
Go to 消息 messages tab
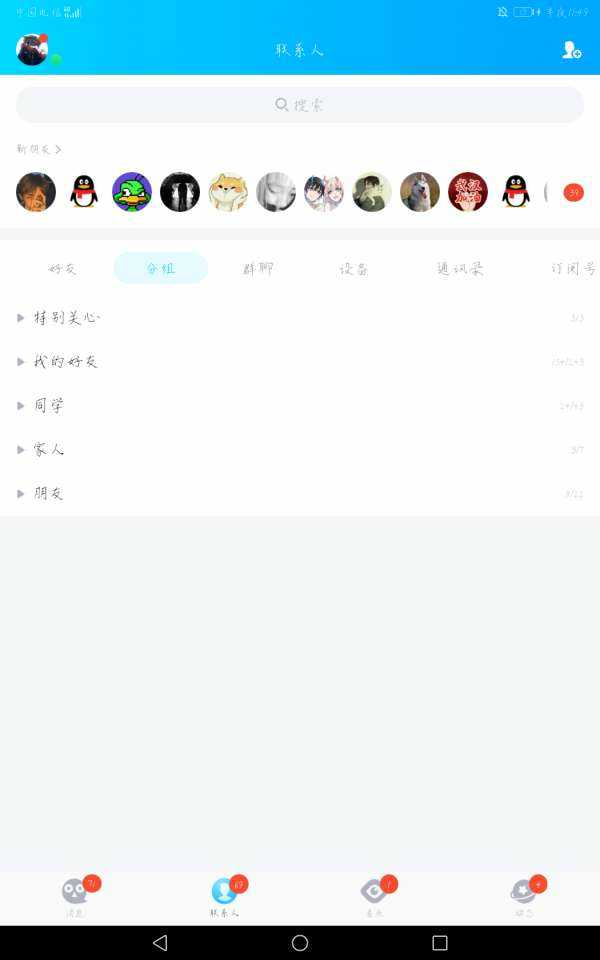point(75,896)
